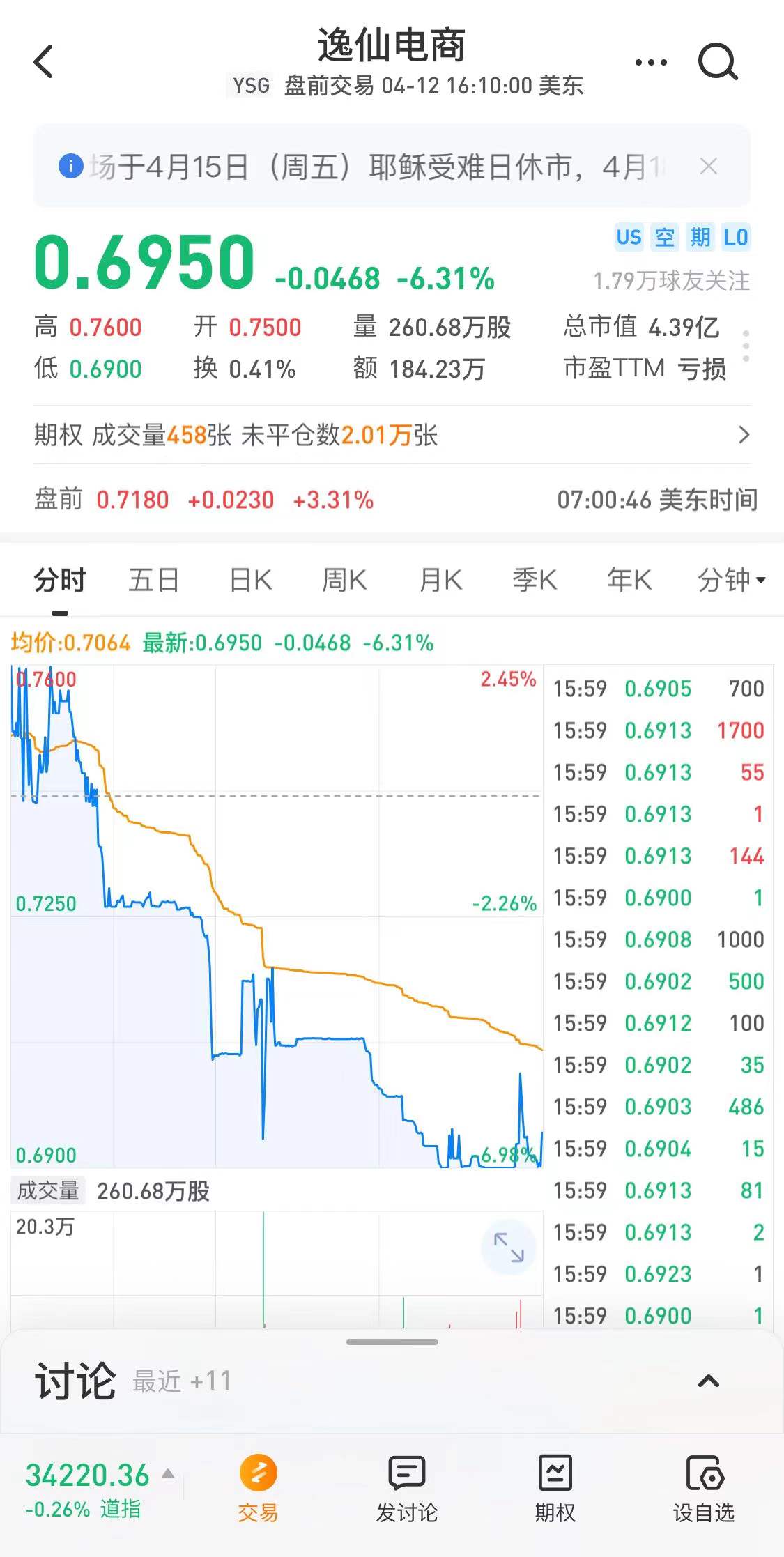Show the 季K chart
The width and height of the screenshot is (784, 1557).
coord(535,580)
